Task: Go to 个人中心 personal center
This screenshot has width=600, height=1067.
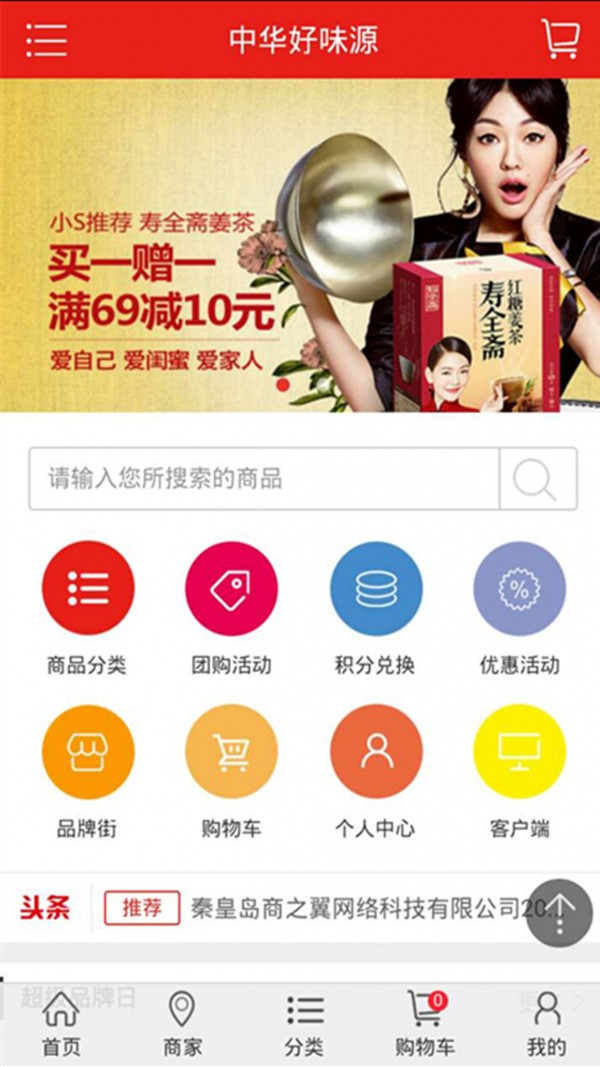Action: (376, 752)
